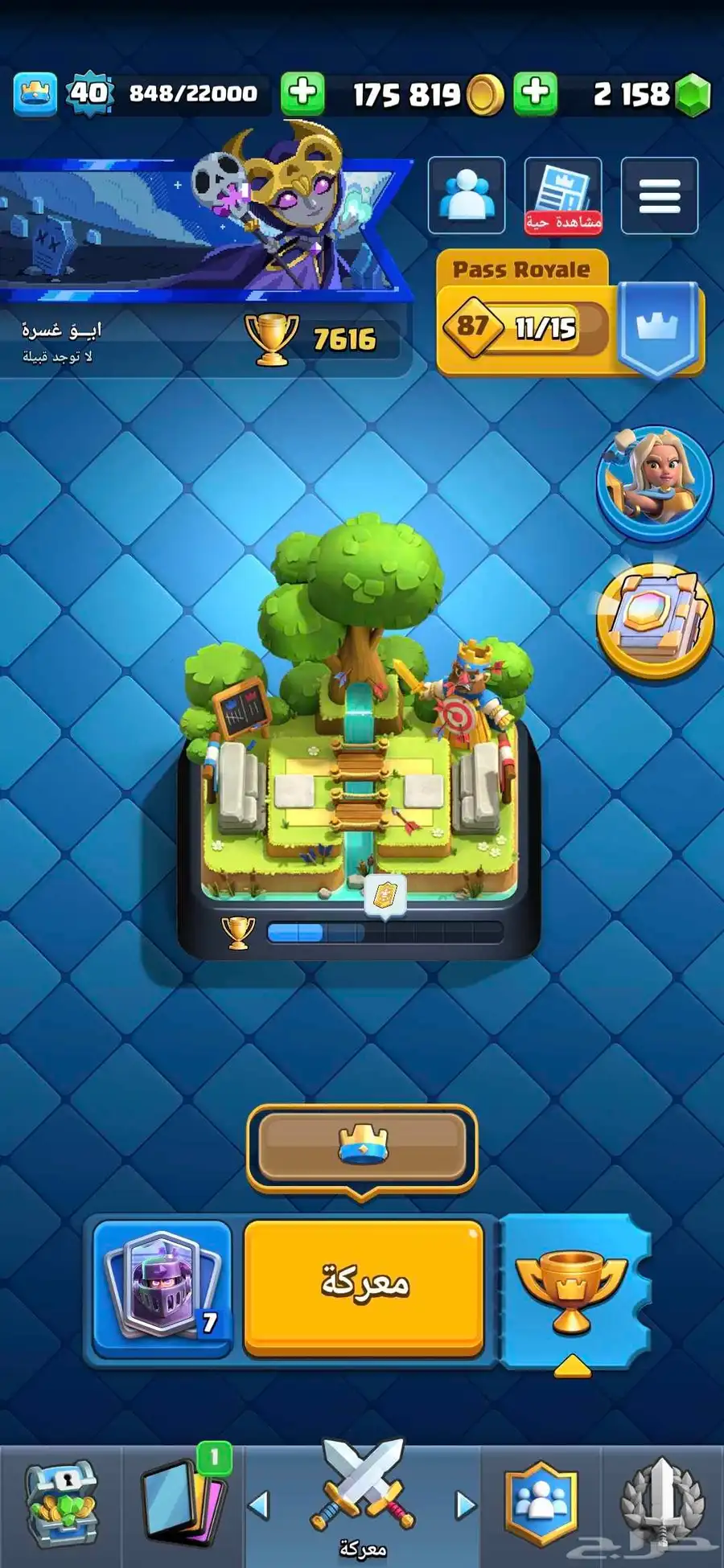Open the trophy ticket button

coord(573,1284)
